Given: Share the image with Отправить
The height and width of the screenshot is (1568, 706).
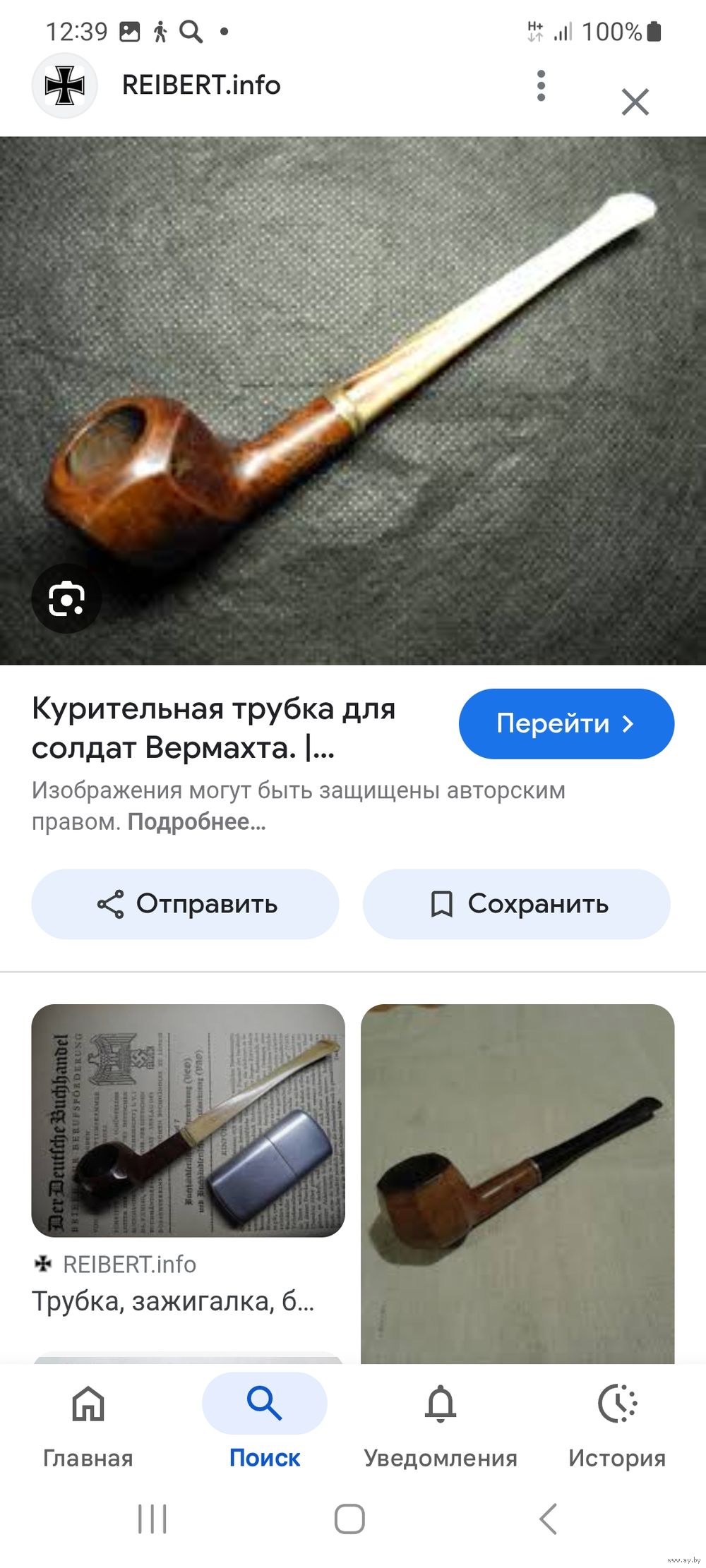Looking at the screenshot, I should (185, 904).
